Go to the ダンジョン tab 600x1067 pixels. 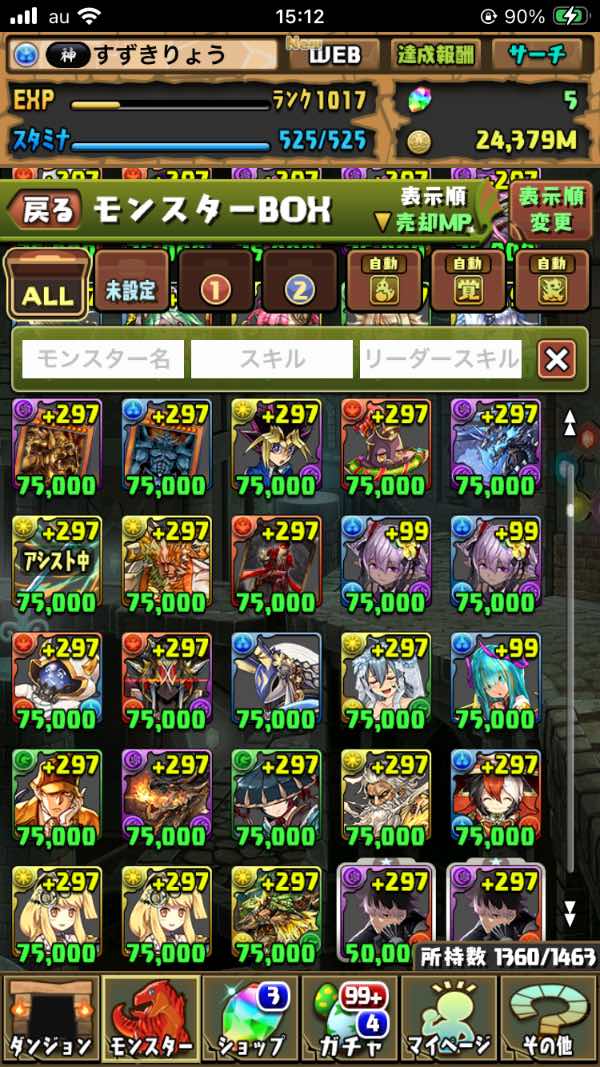pyautogui.click(x=50, y=1021)
